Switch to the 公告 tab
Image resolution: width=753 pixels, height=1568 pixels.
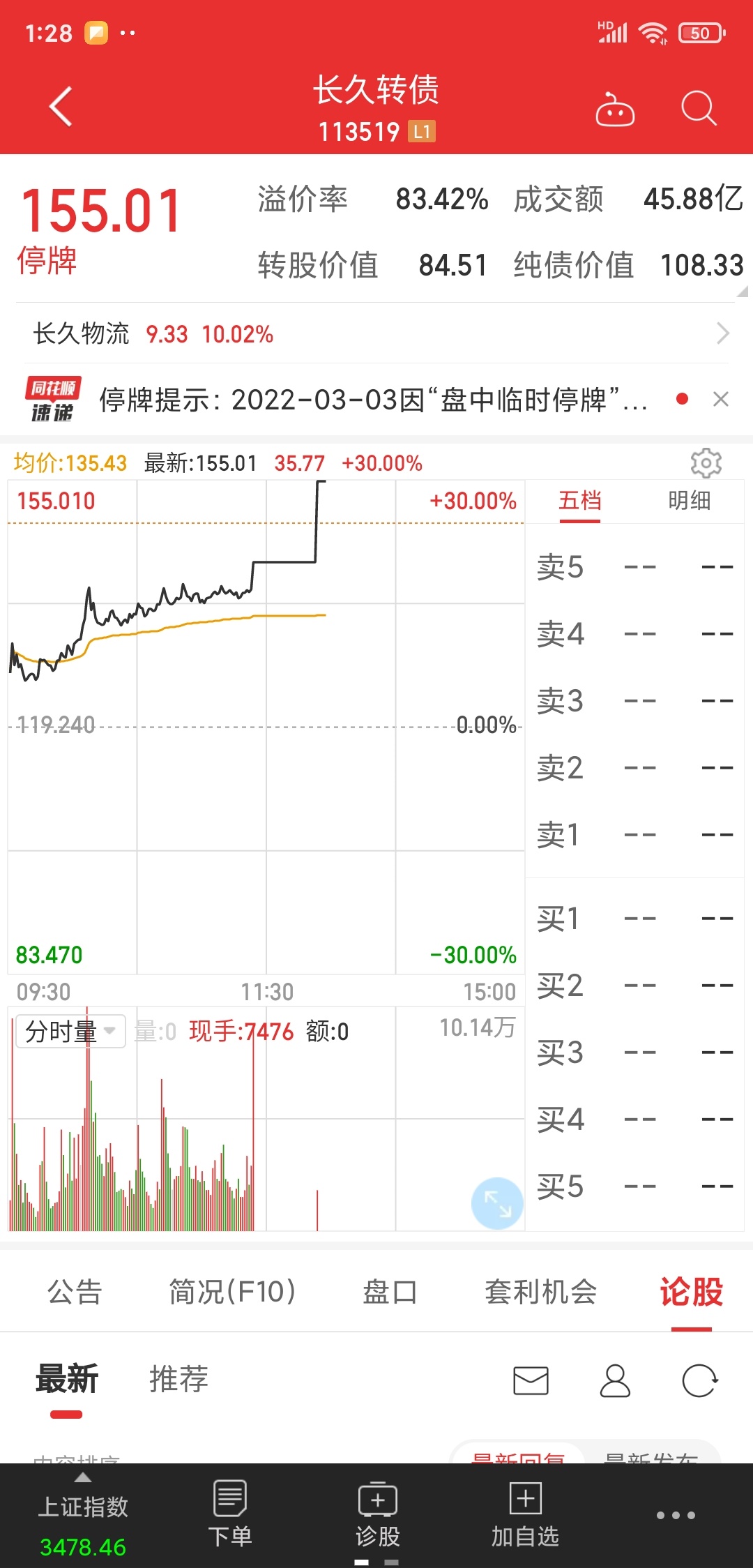75,1292
